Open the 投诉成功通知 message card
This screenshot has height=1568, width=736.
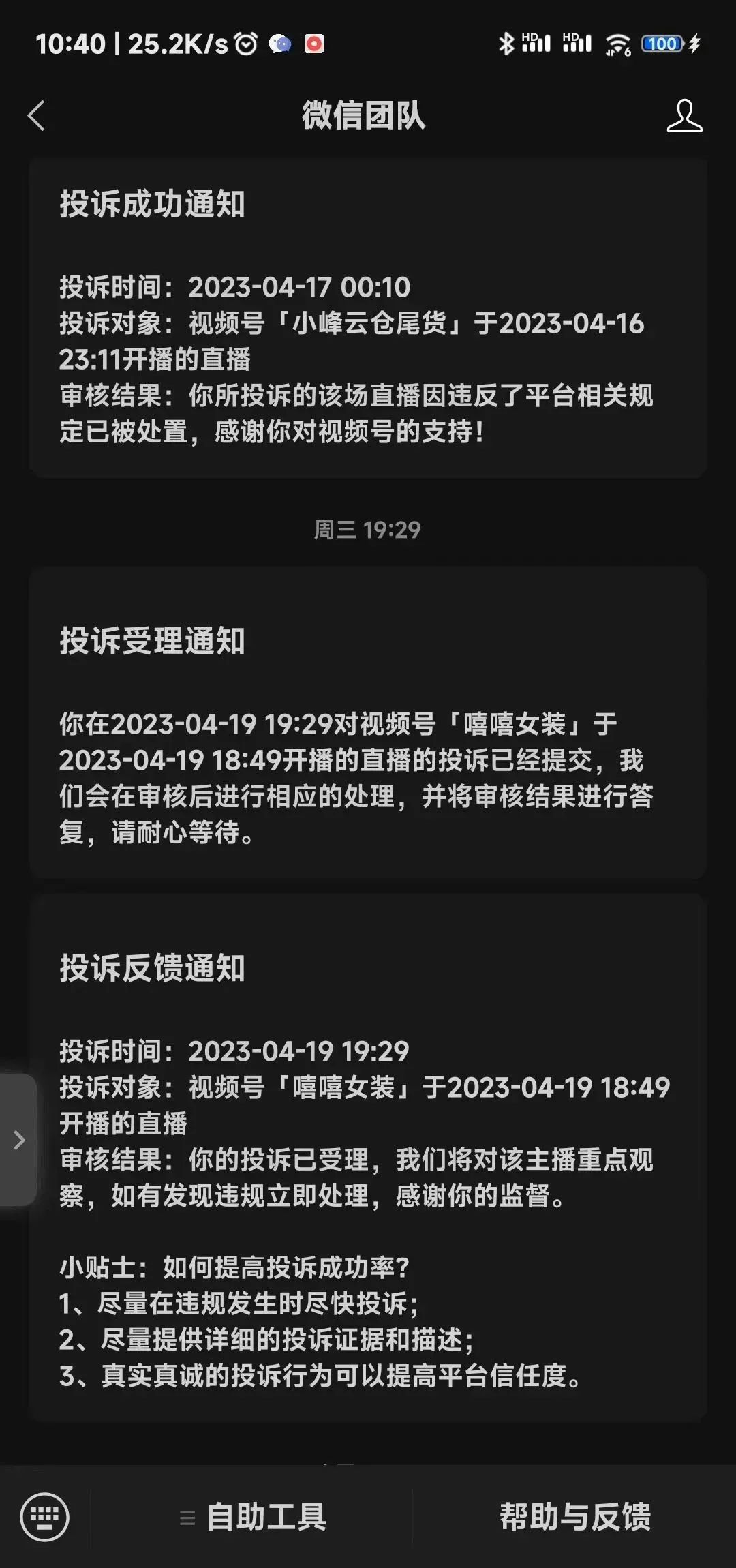[x=368, y=318]
